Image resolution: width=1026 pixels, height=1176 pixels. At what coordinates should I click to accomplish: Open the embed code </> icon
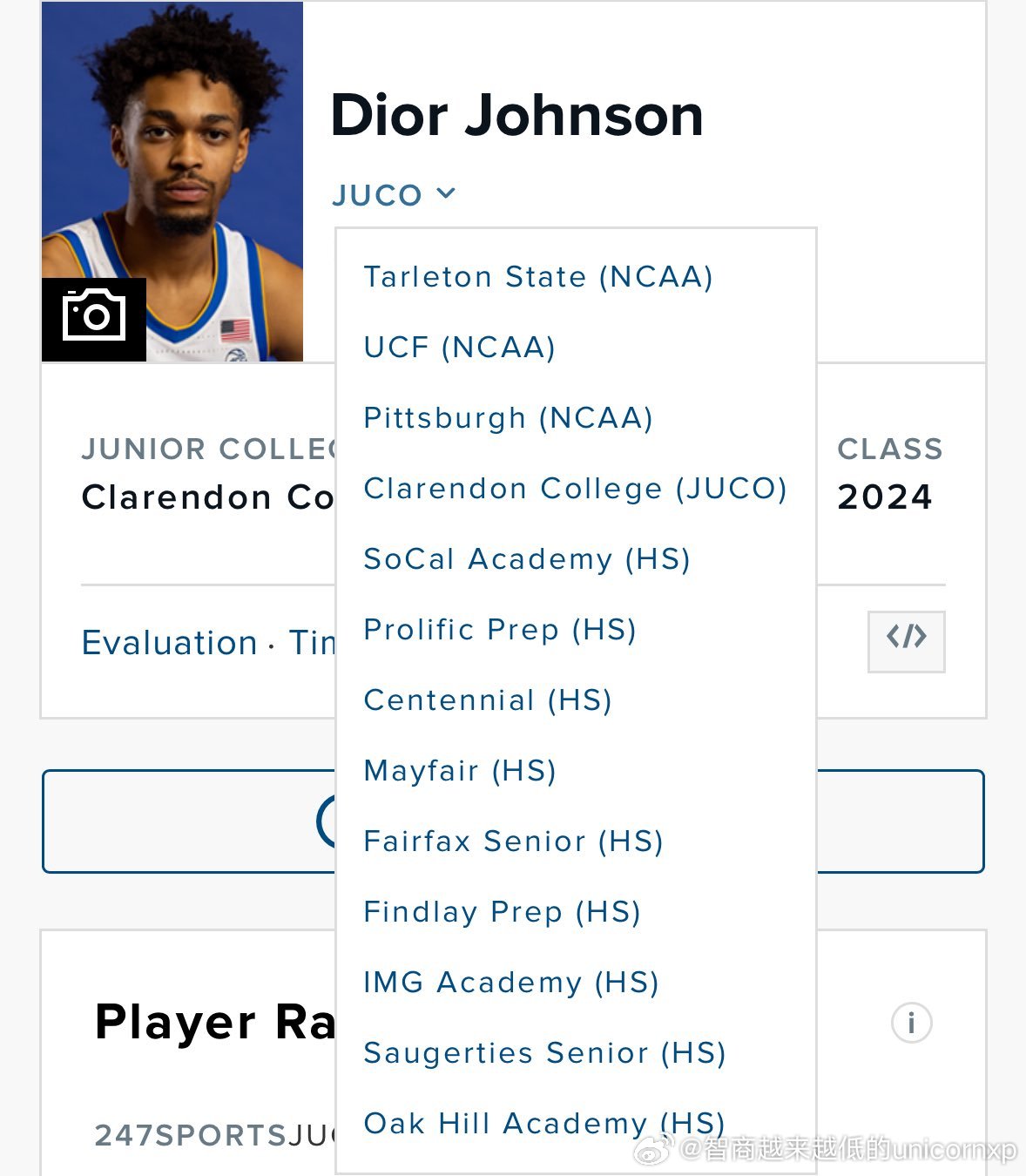tap(905, 640)
